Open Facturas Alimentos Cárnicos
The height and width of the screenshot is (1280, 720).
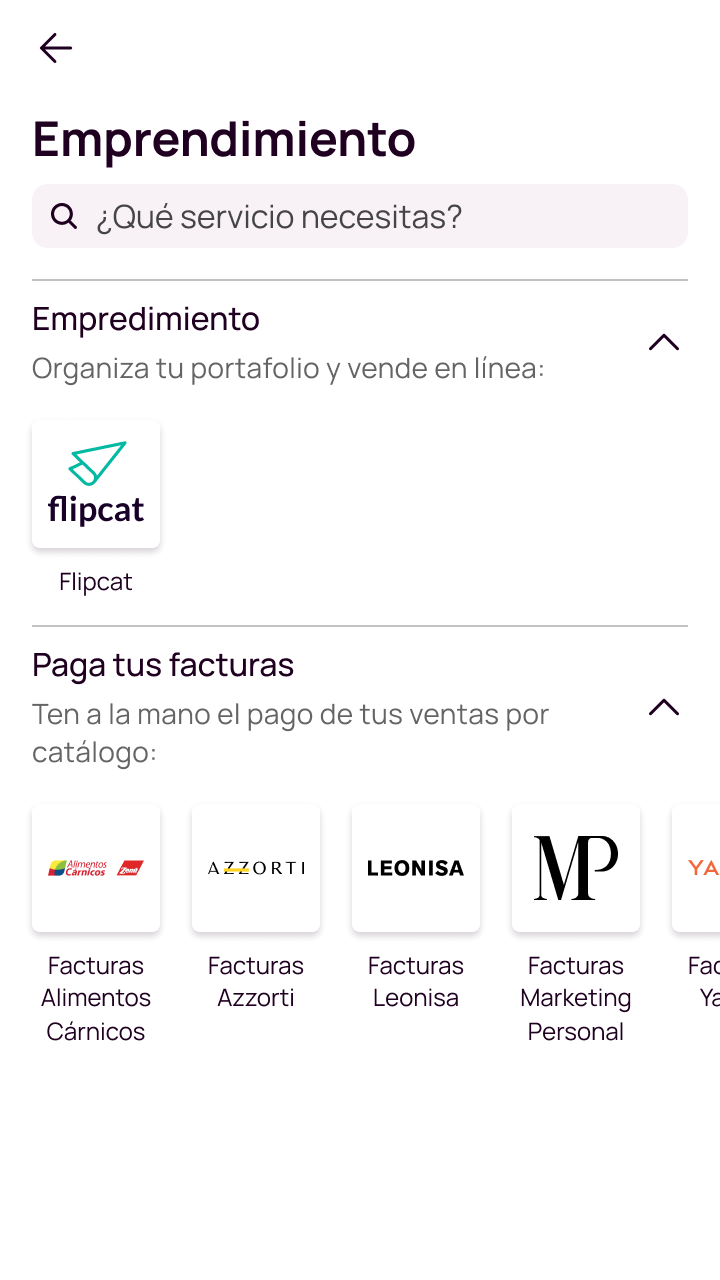[96, 868]
